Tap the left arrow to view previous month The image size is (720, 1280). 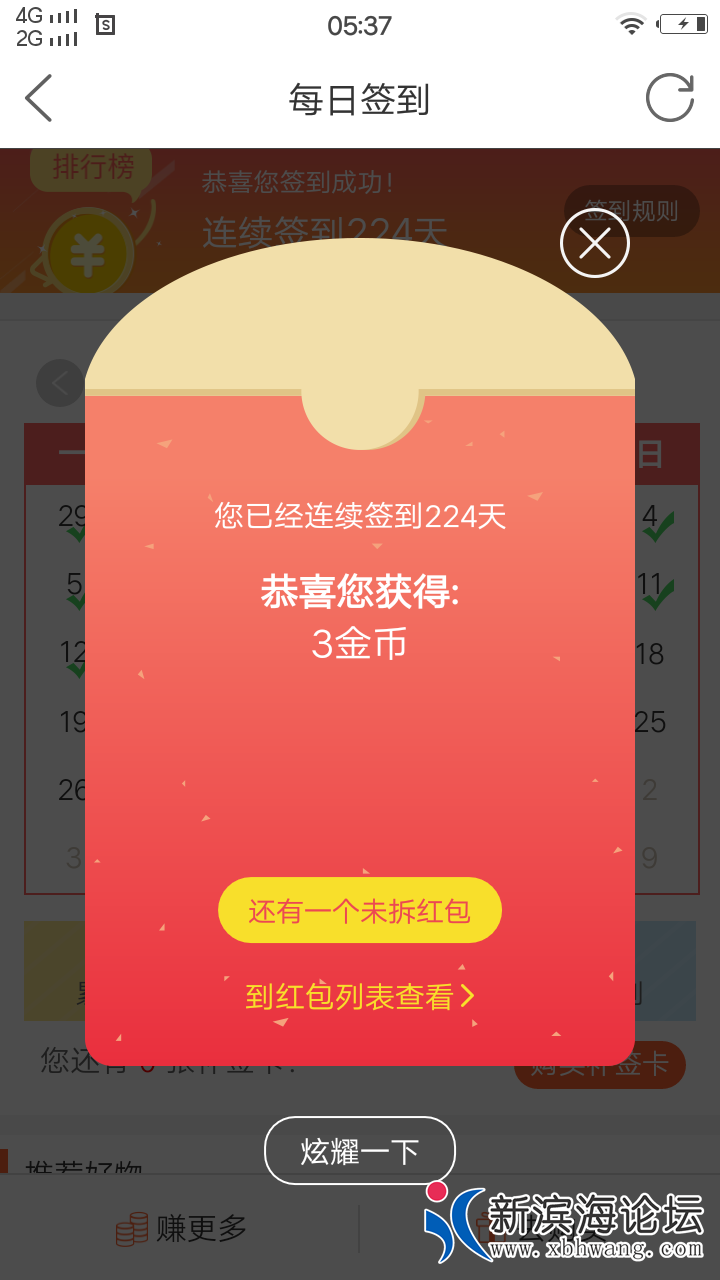(58, 383)
